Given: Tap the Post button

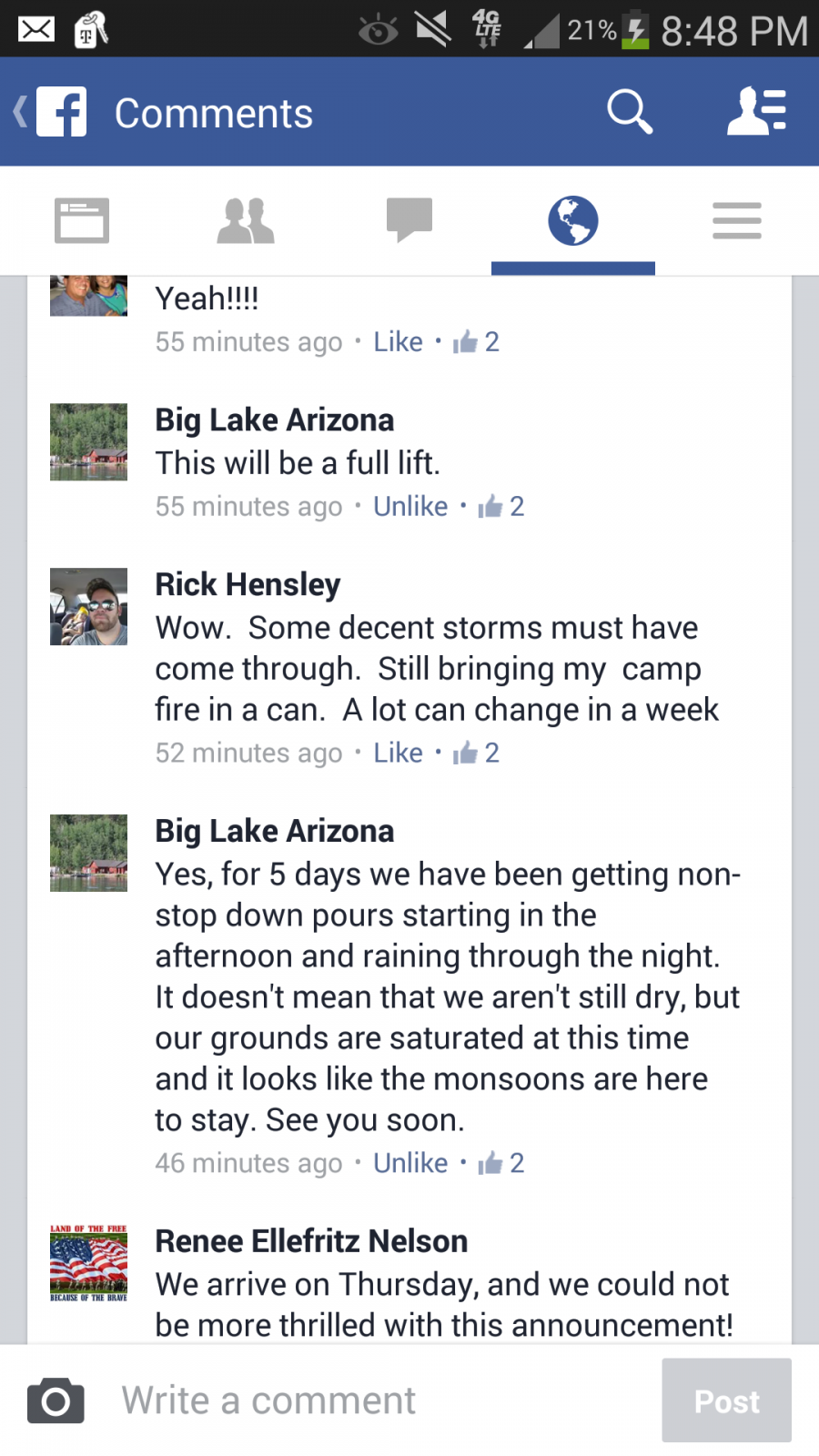Looking at the screenshot, I should tap(726, 1400).
